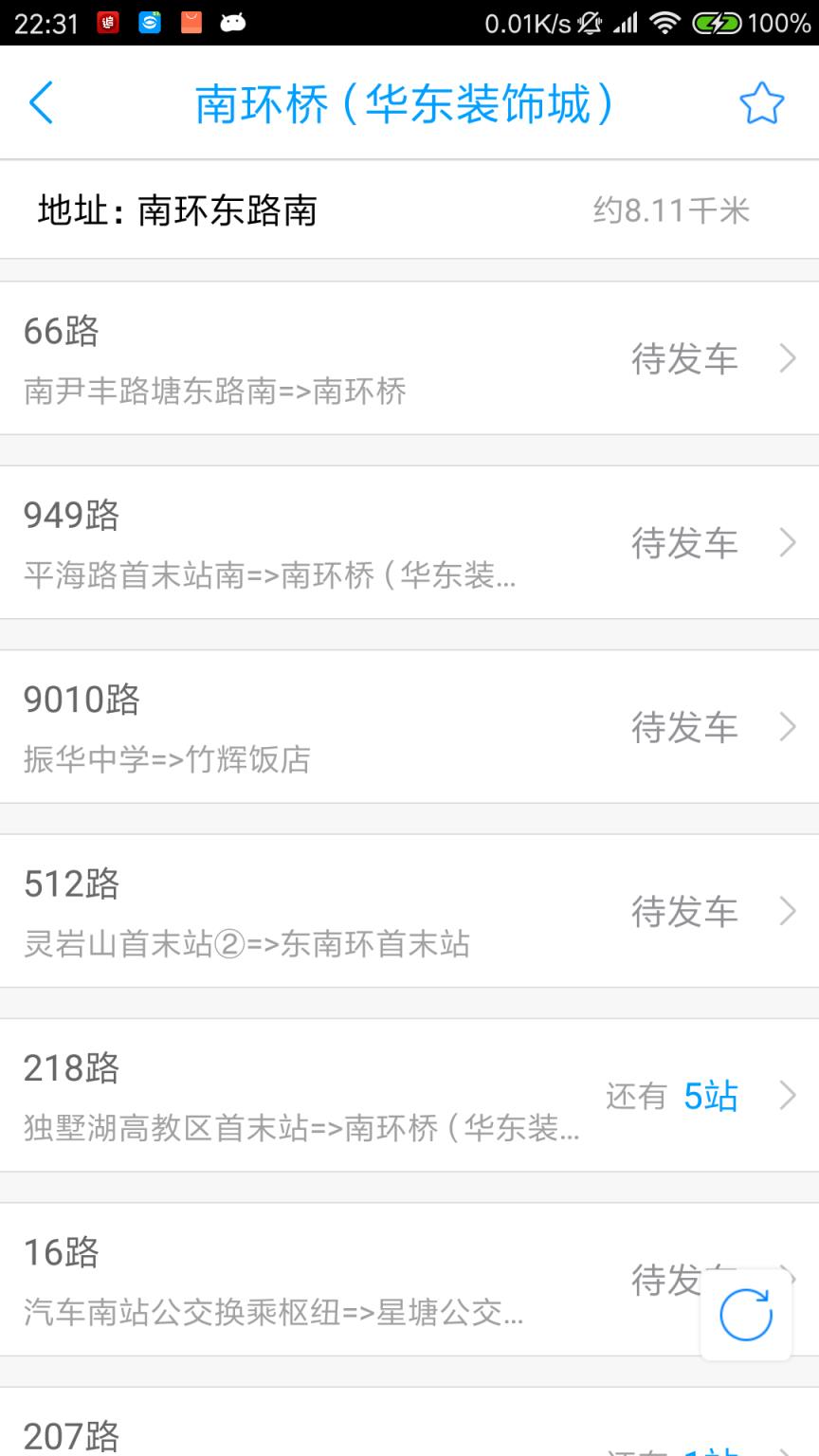Tap the "5站" remaining stops link for 218路
This screenshot has width=819, height=1456.
pos(711,1097)
